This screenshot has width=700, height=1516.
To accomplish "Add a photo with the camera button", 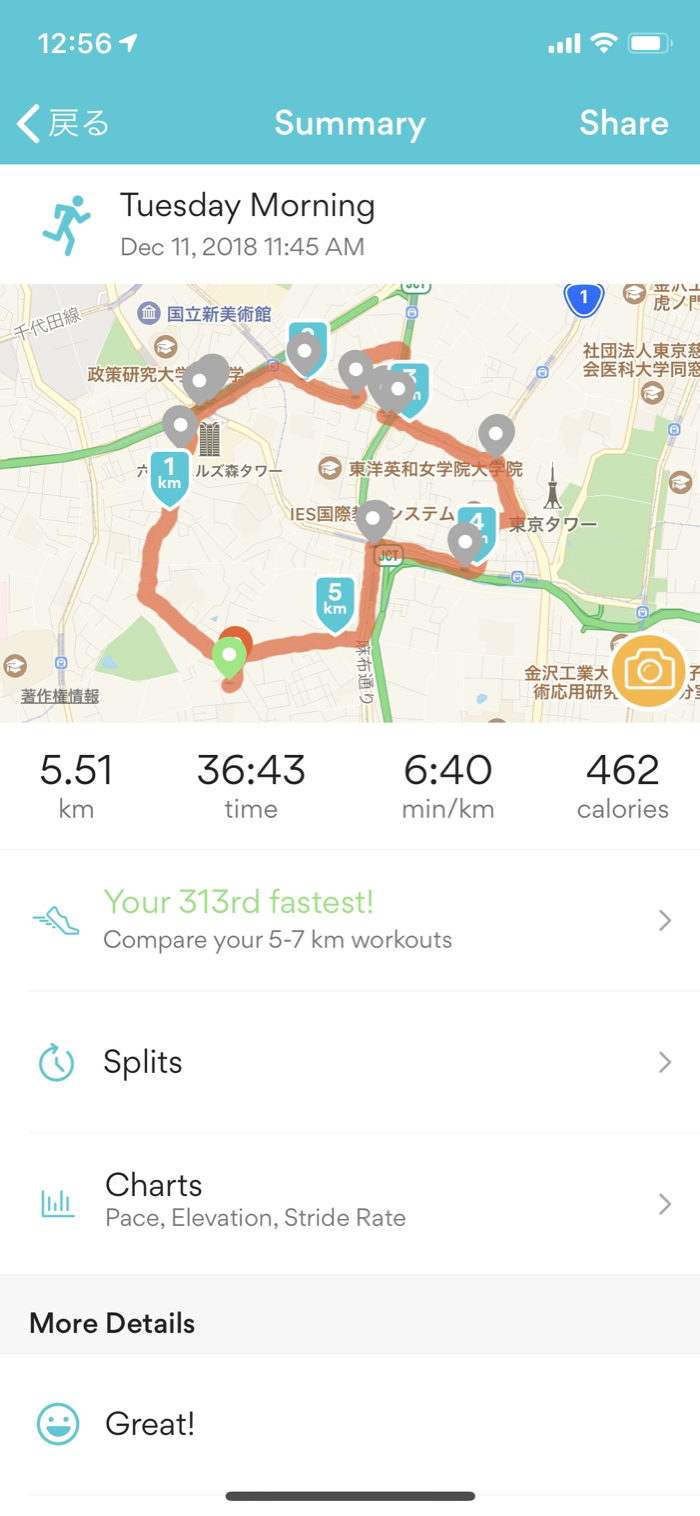I will click(x=649, y=671).
